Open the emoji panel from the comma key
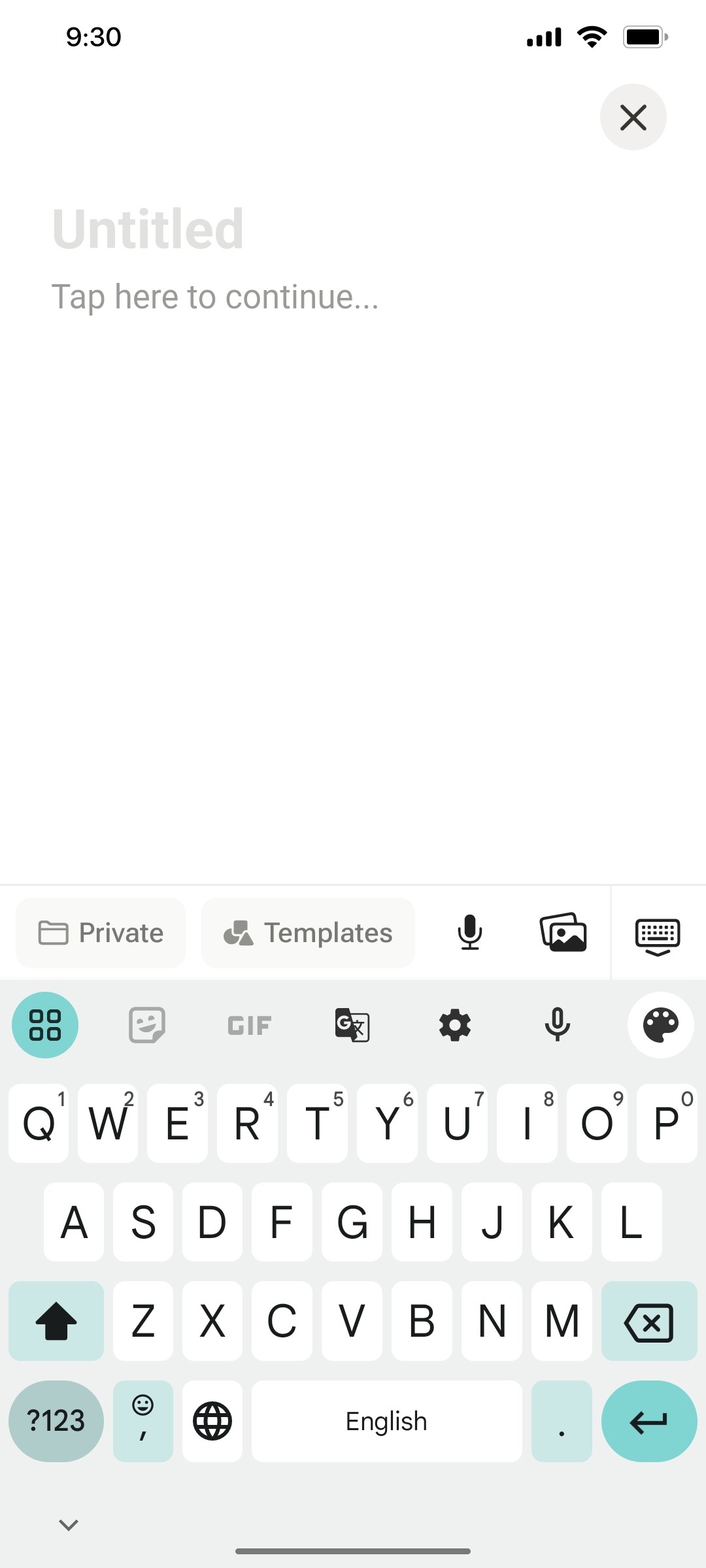 [x=143, y=1422]
